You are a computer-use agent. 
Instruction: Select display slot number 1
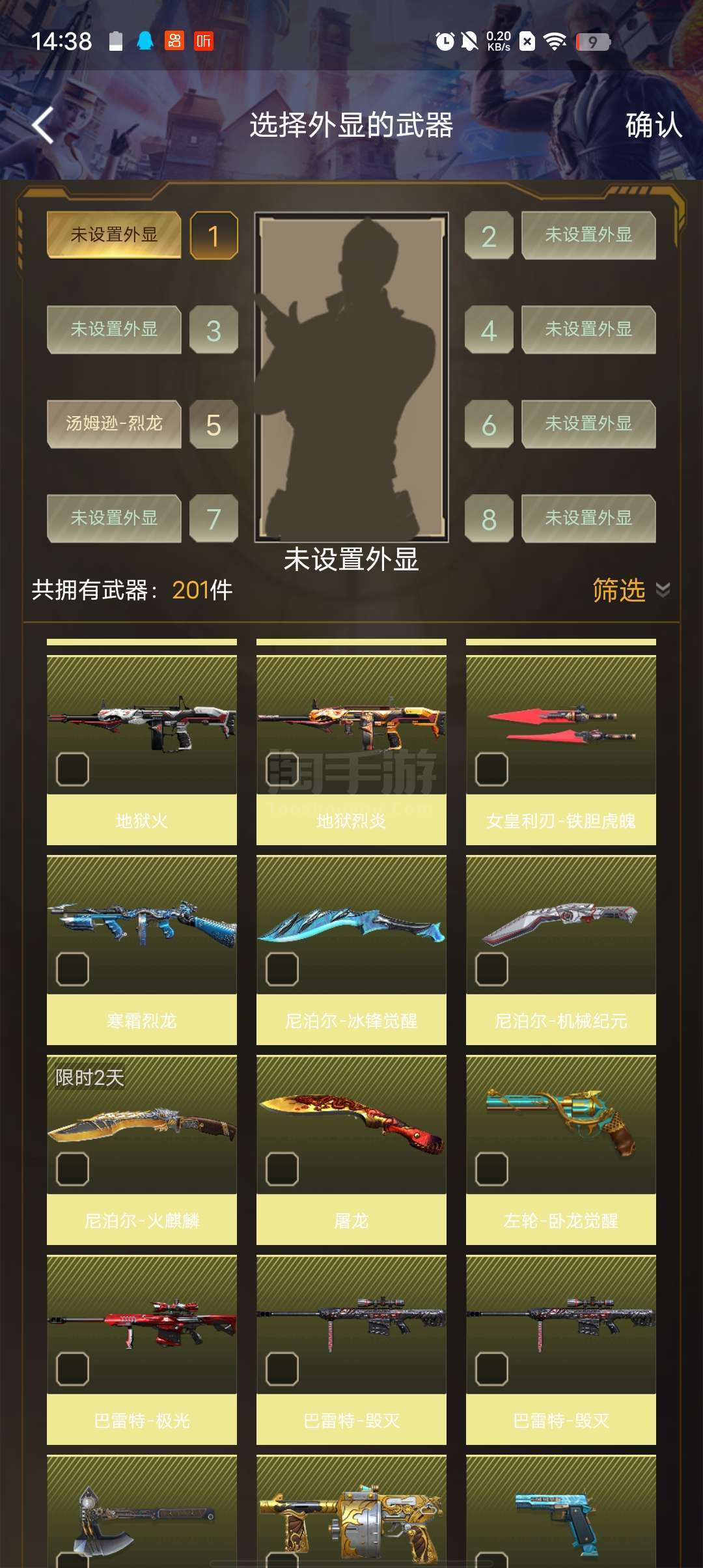point(214,236)
